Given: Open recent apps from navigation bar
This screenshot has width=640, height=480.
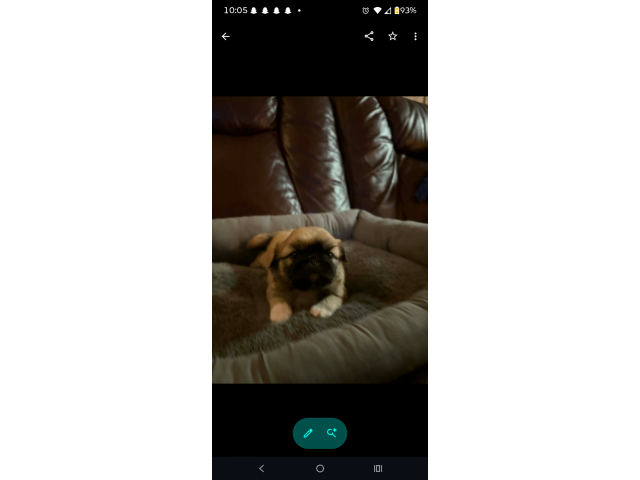Looking at the screenshot, I should pyautogui.click(x=378, y=468).
